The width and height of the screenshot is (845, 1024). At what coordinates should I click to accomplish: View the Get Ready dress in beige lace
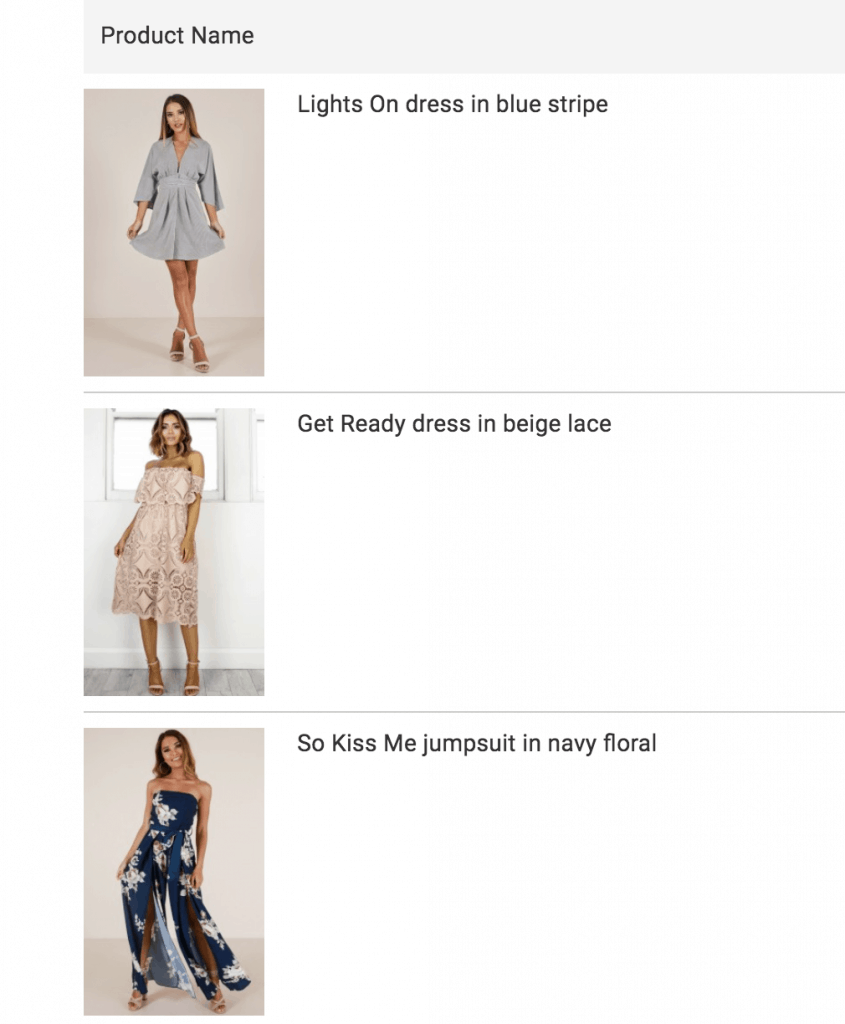454,424
